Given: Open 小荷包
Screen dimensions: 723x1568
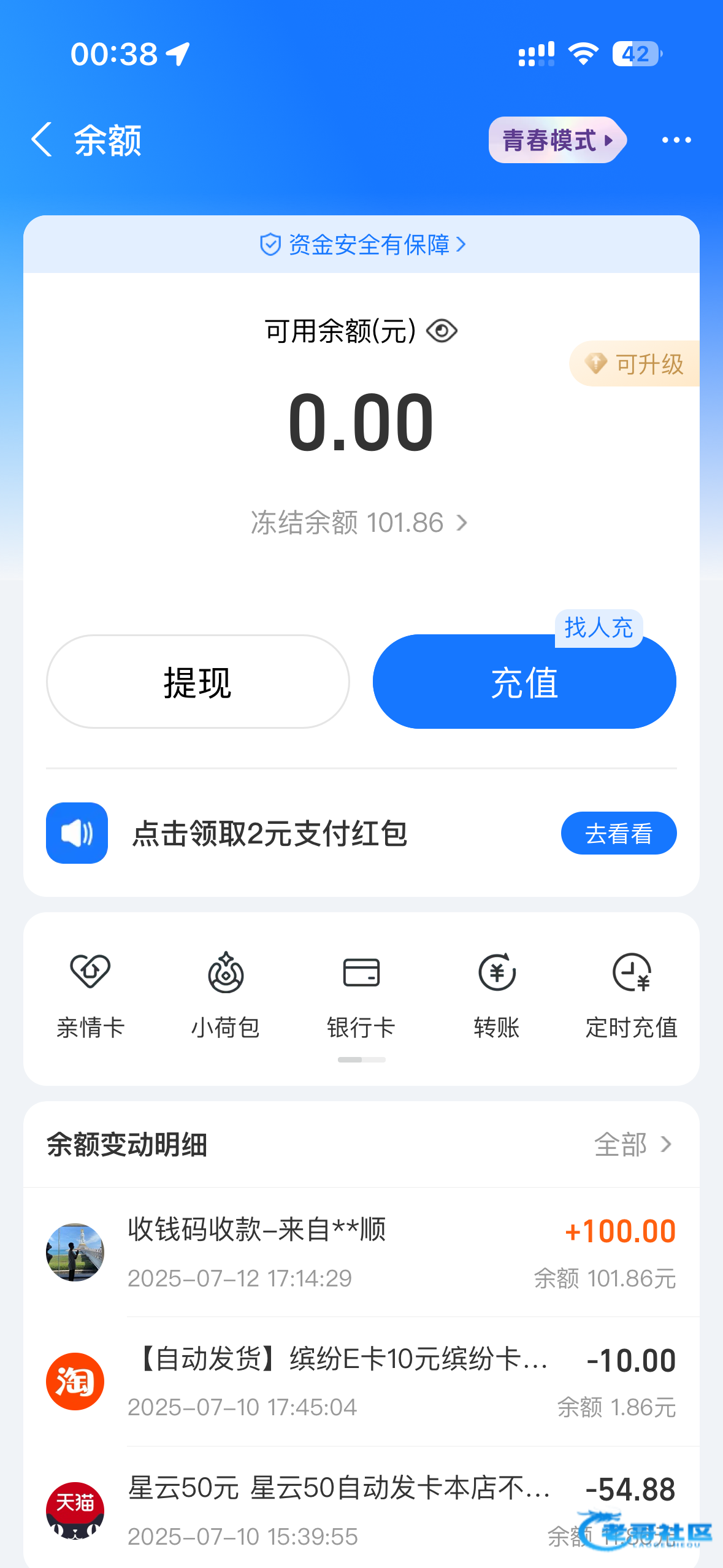Looking at the screenshot, I should point(226,994).
